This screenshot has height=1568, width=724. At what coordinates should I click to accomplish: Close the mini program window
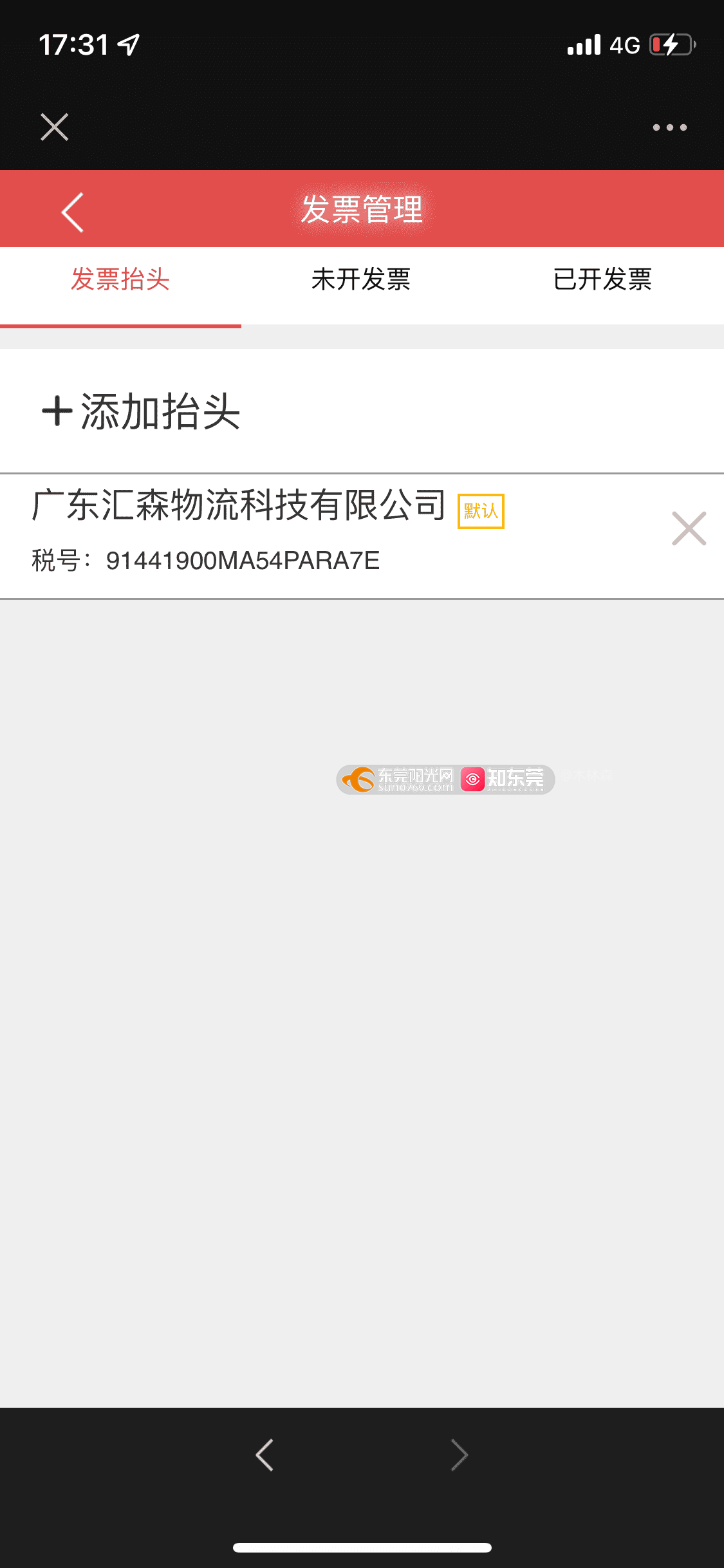[x=55, y=127]
